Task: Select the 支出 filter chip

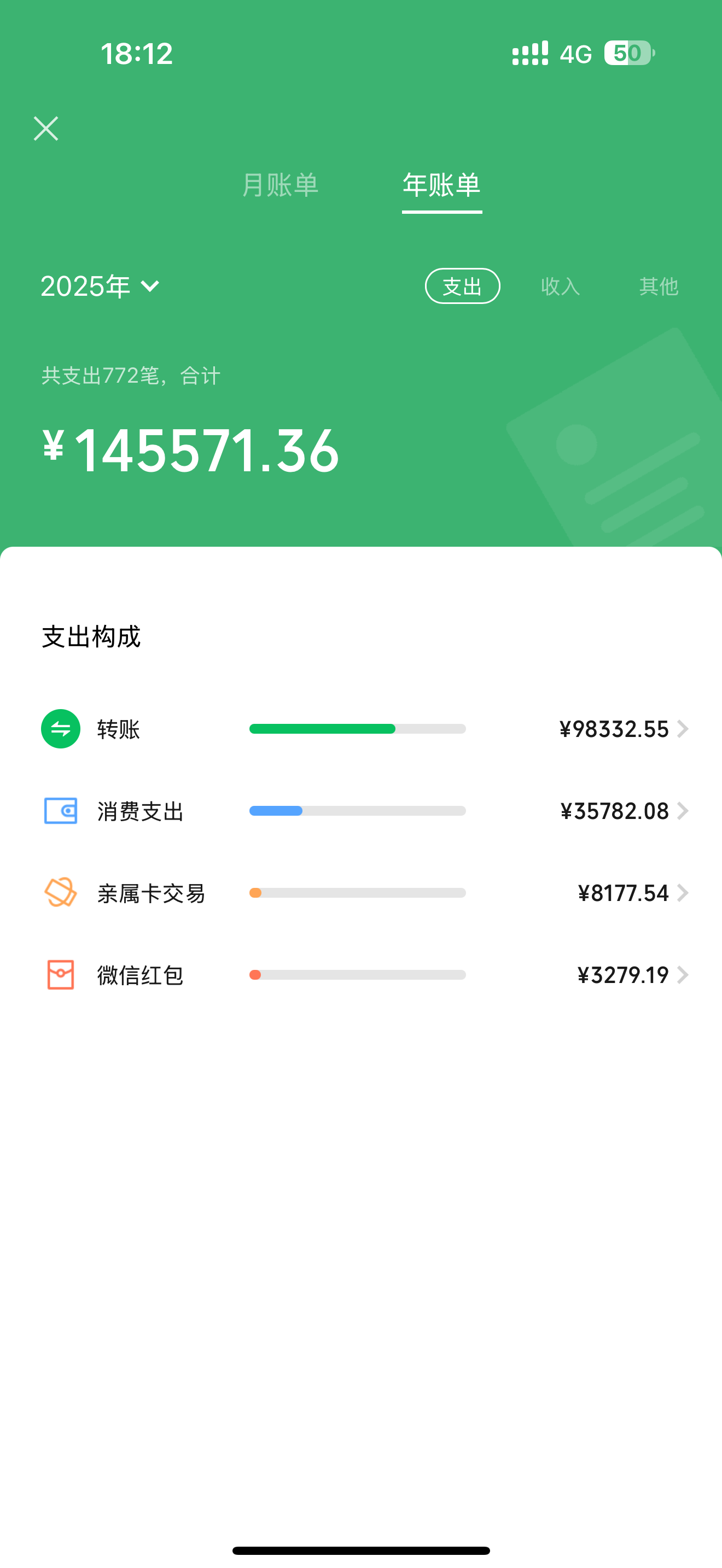Action: click(462, 286)
